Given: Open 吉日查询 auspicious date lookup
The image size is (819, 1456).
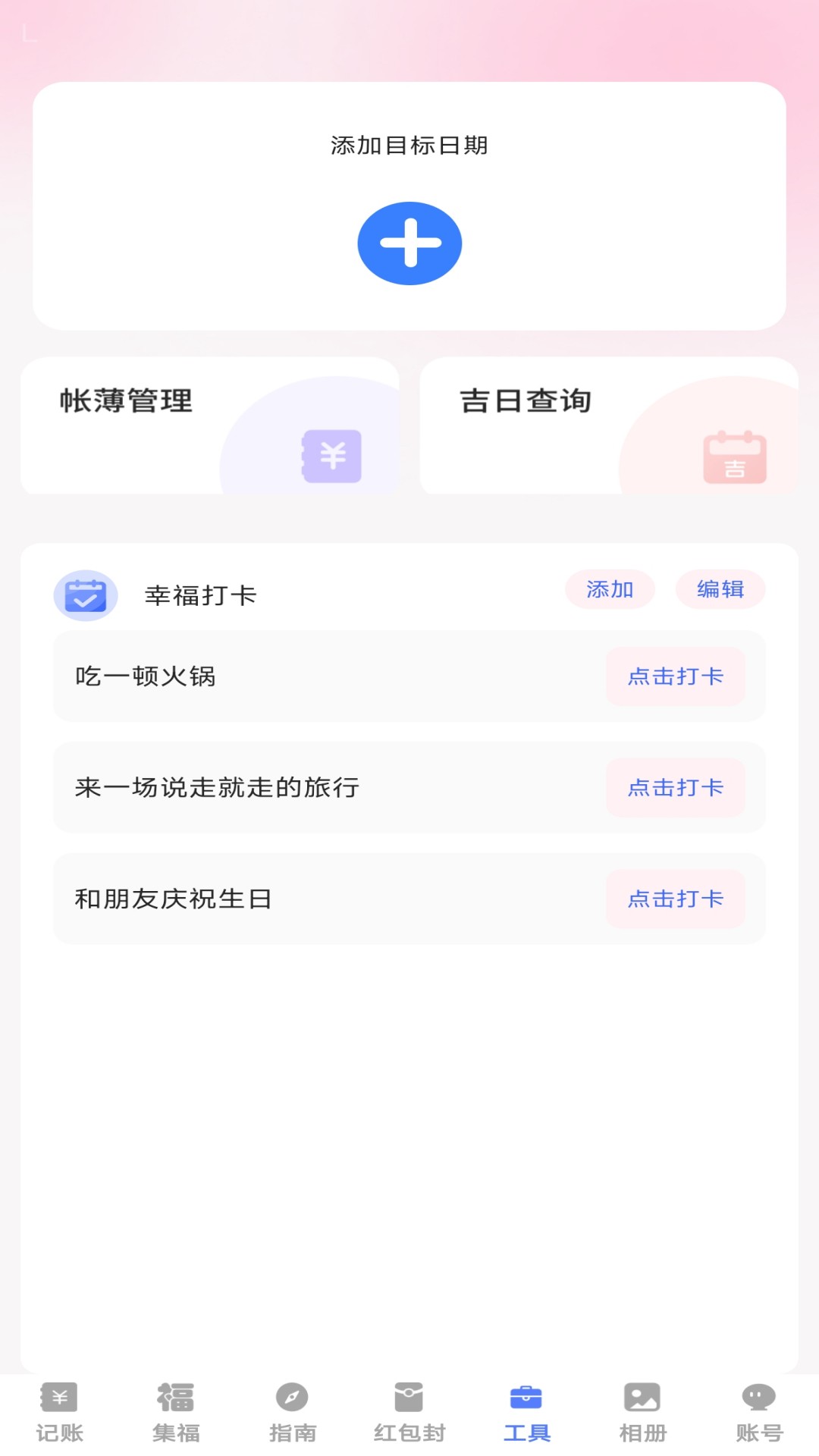Looking at the screenshot, I should tap(607, 425).
